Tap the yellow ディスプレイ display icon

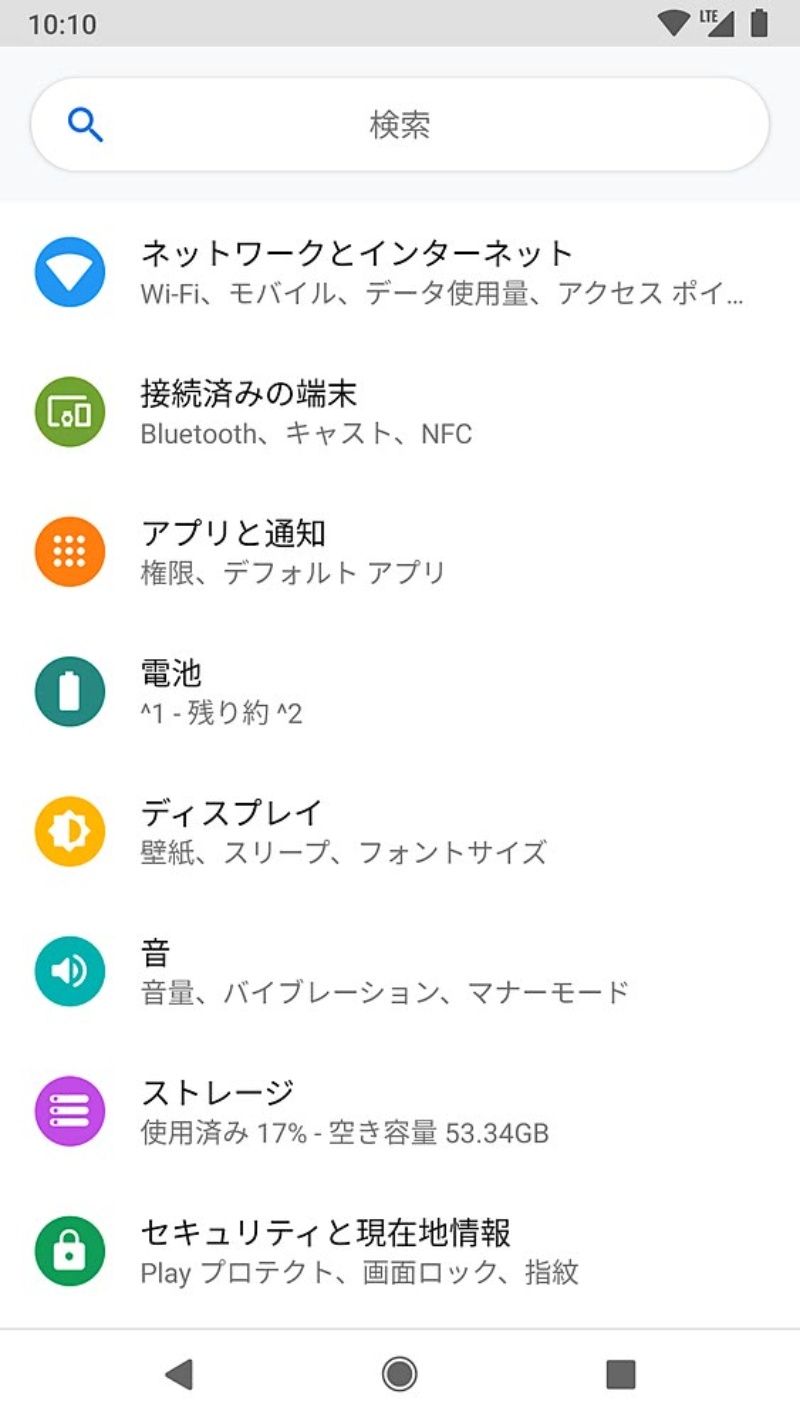click(68, 830)
